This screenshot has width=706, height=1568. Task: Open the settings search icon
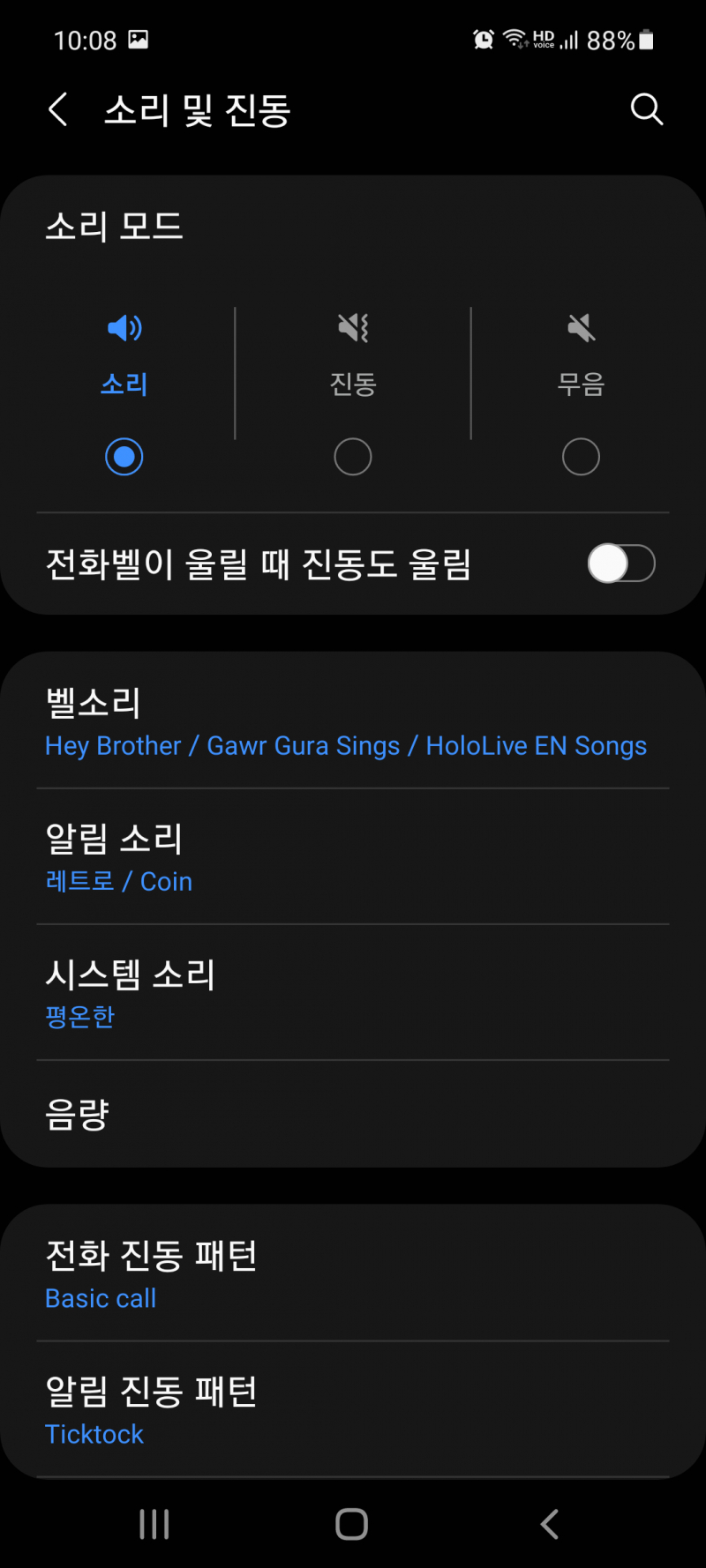tap(646, 109)
